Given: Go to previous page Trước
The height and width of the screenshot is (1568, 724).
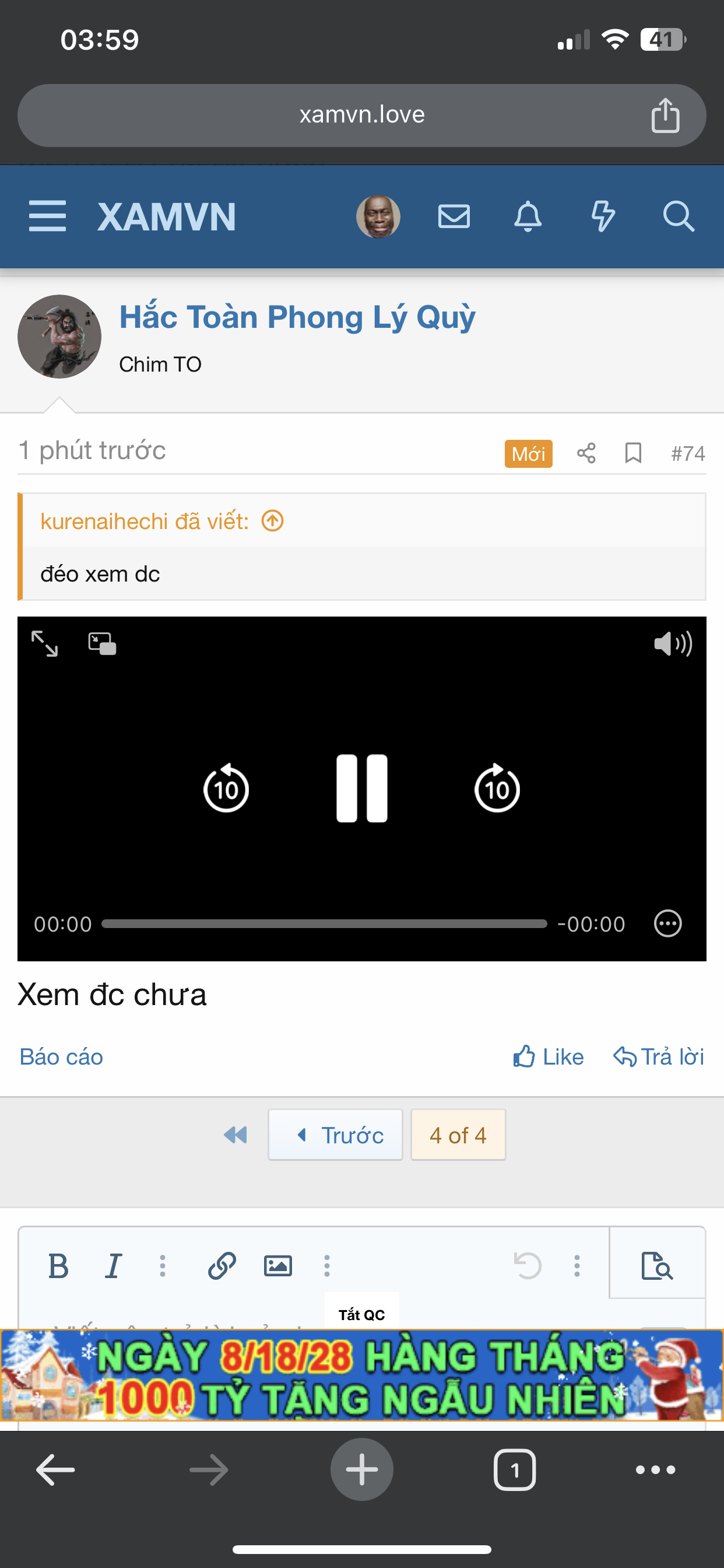Looking at the screenshot, I should 336,1135.
